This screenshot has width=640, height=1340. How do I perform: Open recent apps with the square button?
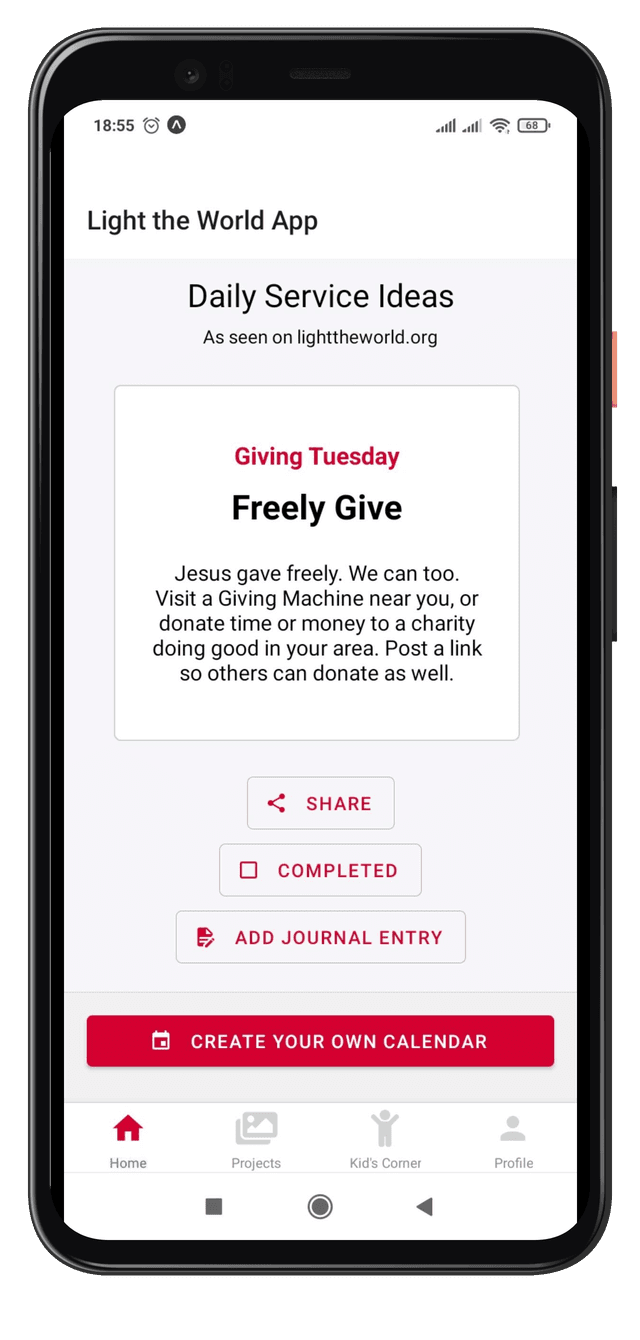point(213,1207)
